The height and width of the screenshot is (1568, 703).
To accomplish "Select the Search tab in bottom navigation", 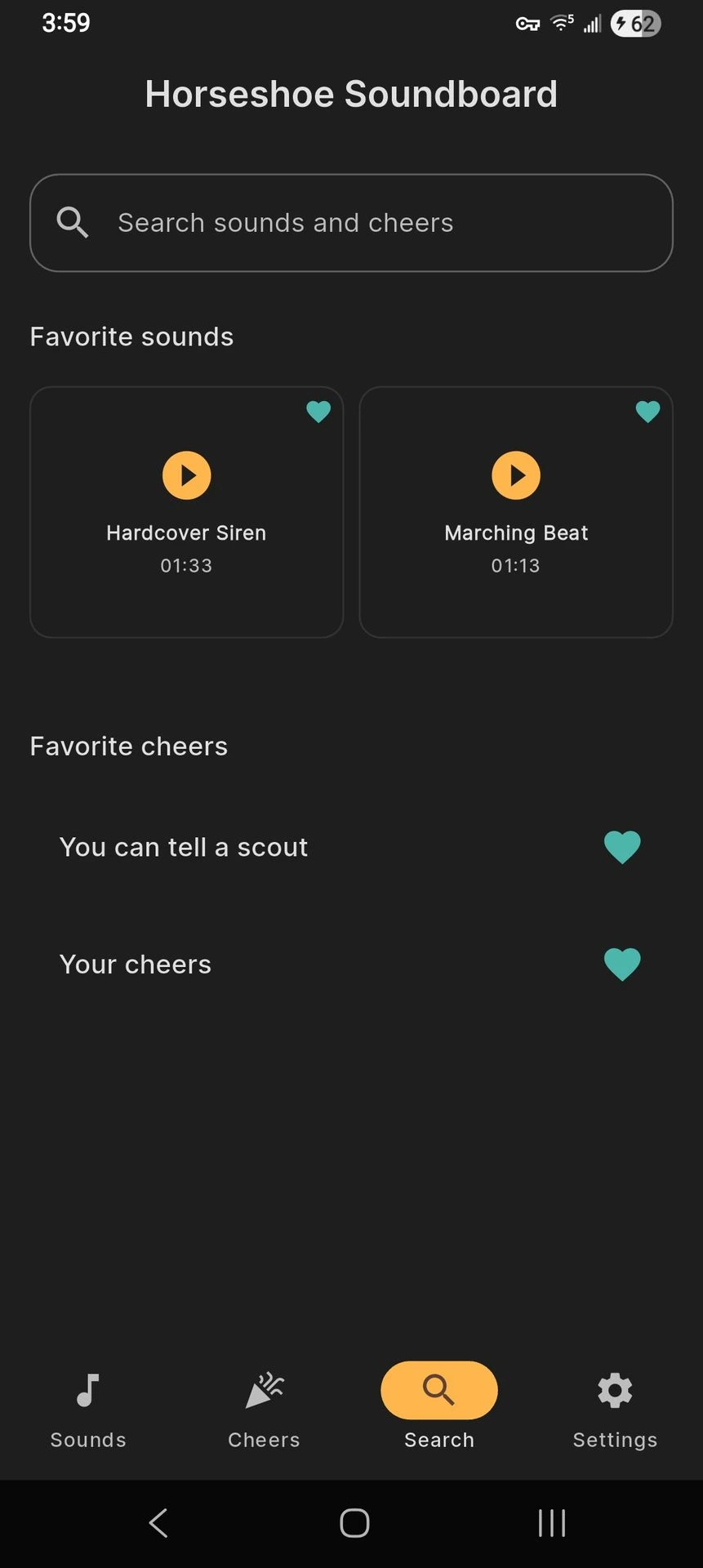I will pyautogui.click(x=439, y=1406).
